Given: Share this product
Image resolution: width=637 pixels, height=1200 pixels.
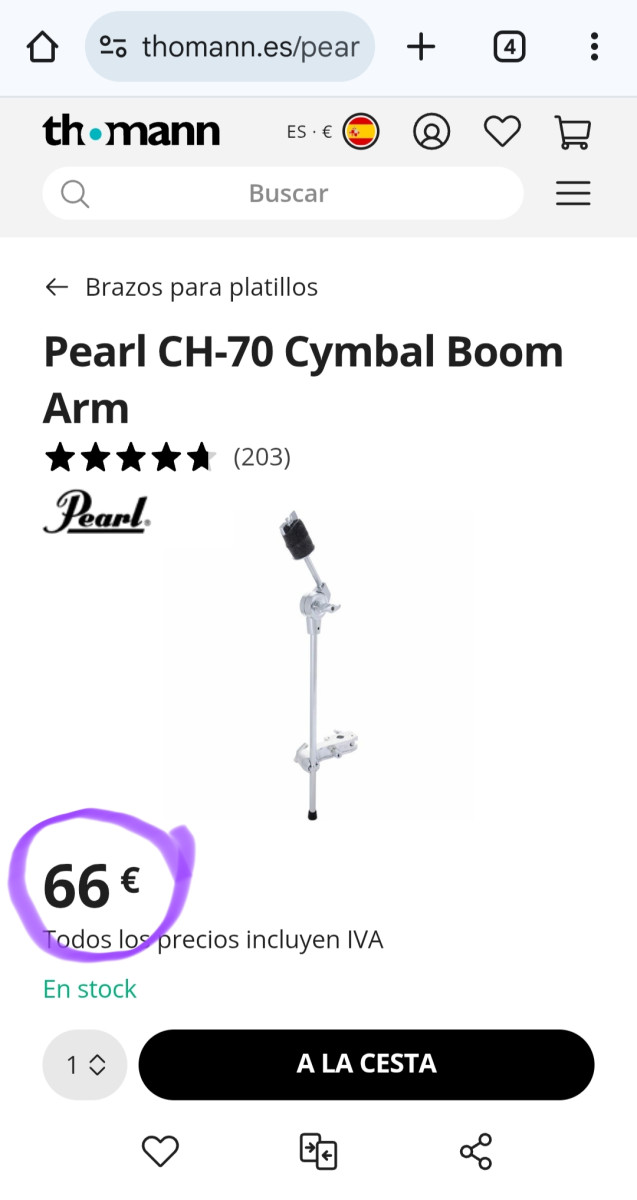Looking at the screenshot, I should [476, 1151].
